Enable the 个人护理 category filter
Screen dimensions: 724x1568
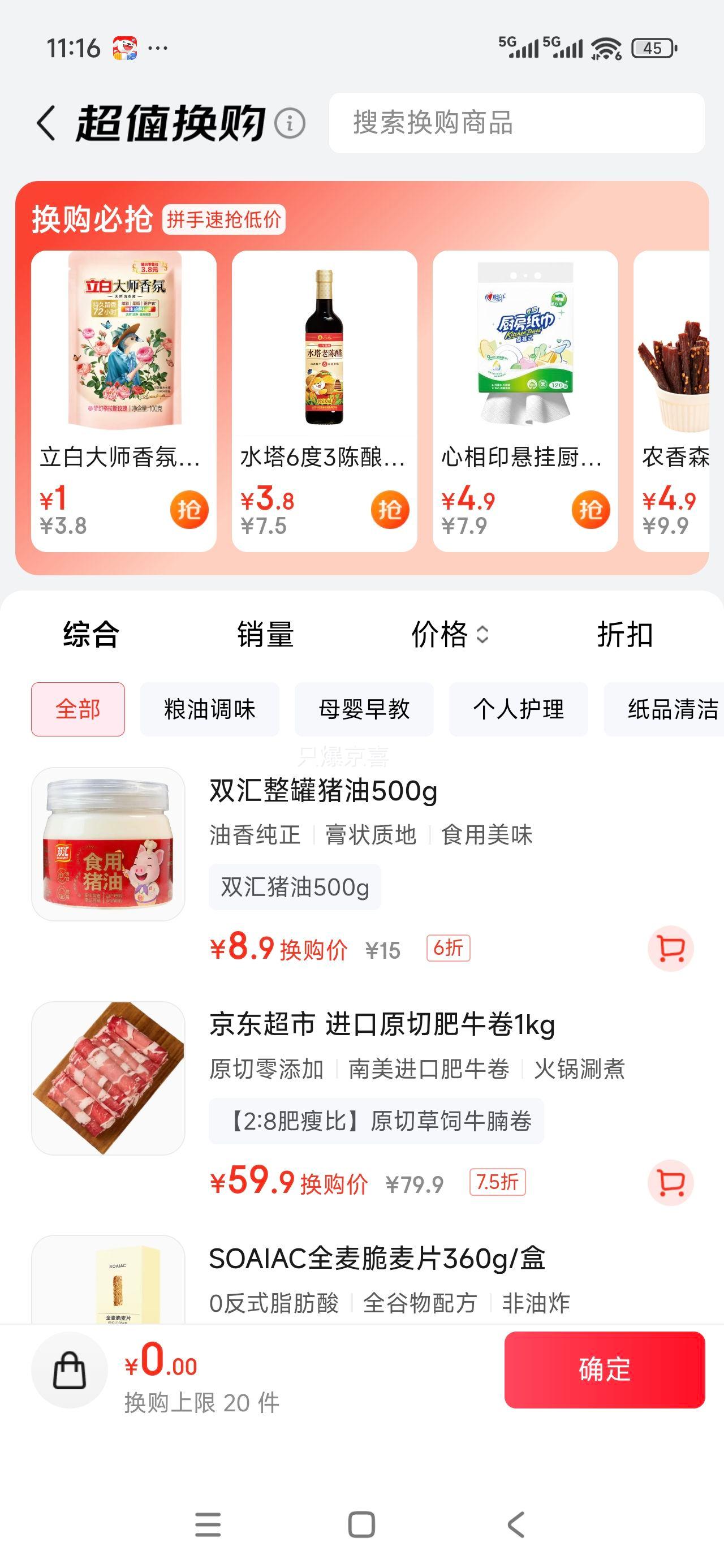point(518,709)
